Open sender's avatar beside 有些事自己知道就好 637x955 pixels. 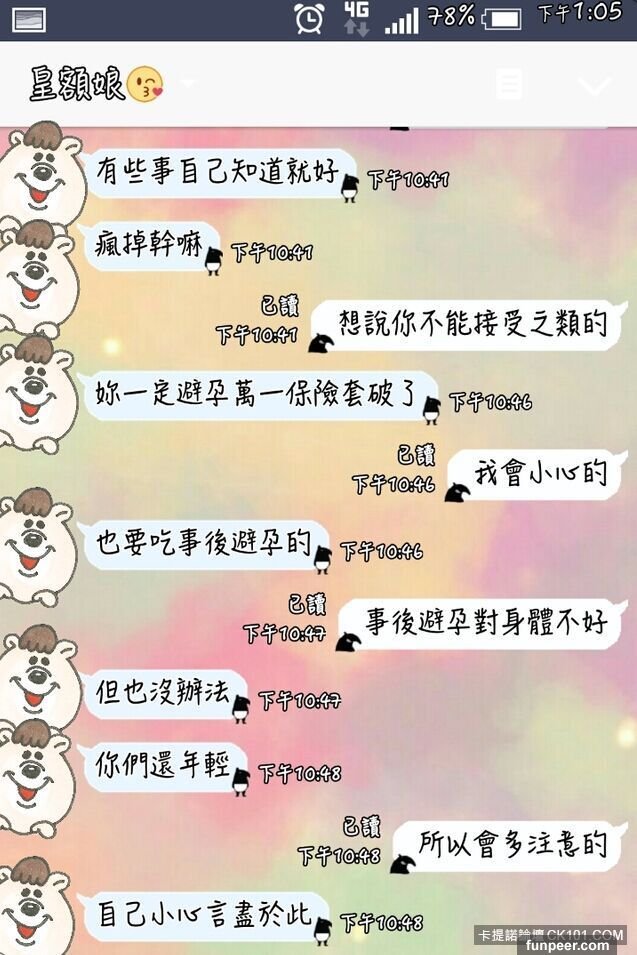coord(38,172)
